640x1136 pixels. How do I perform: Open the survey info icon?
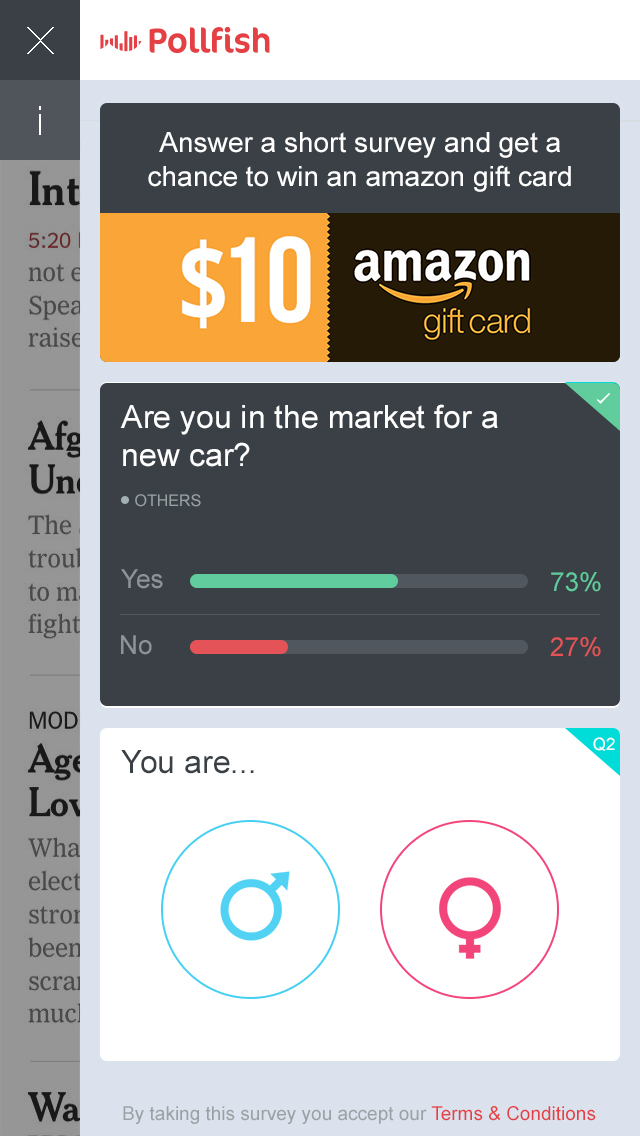click(x=40, y=121)
